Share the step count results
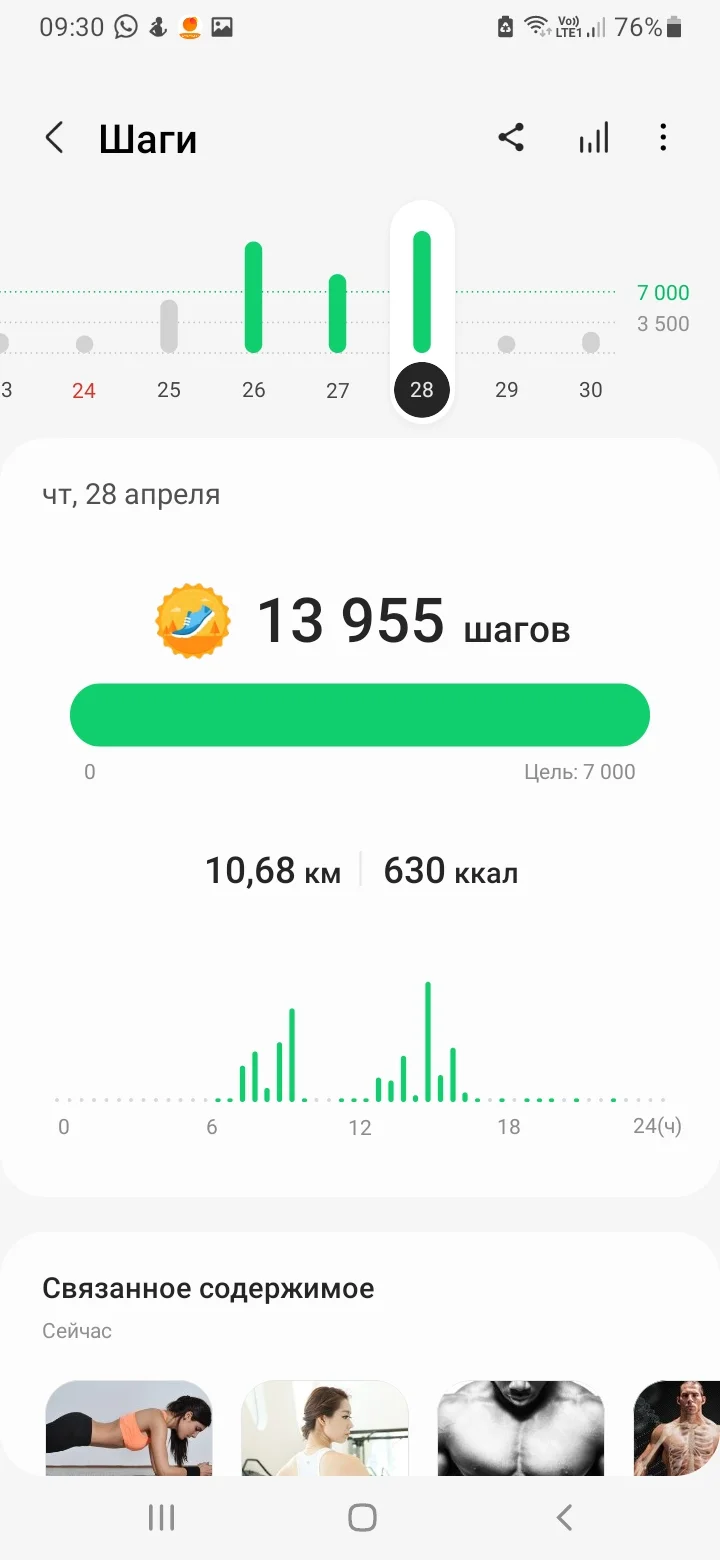The width and height of the screenshot is (720, 1560). click(511, 138)
